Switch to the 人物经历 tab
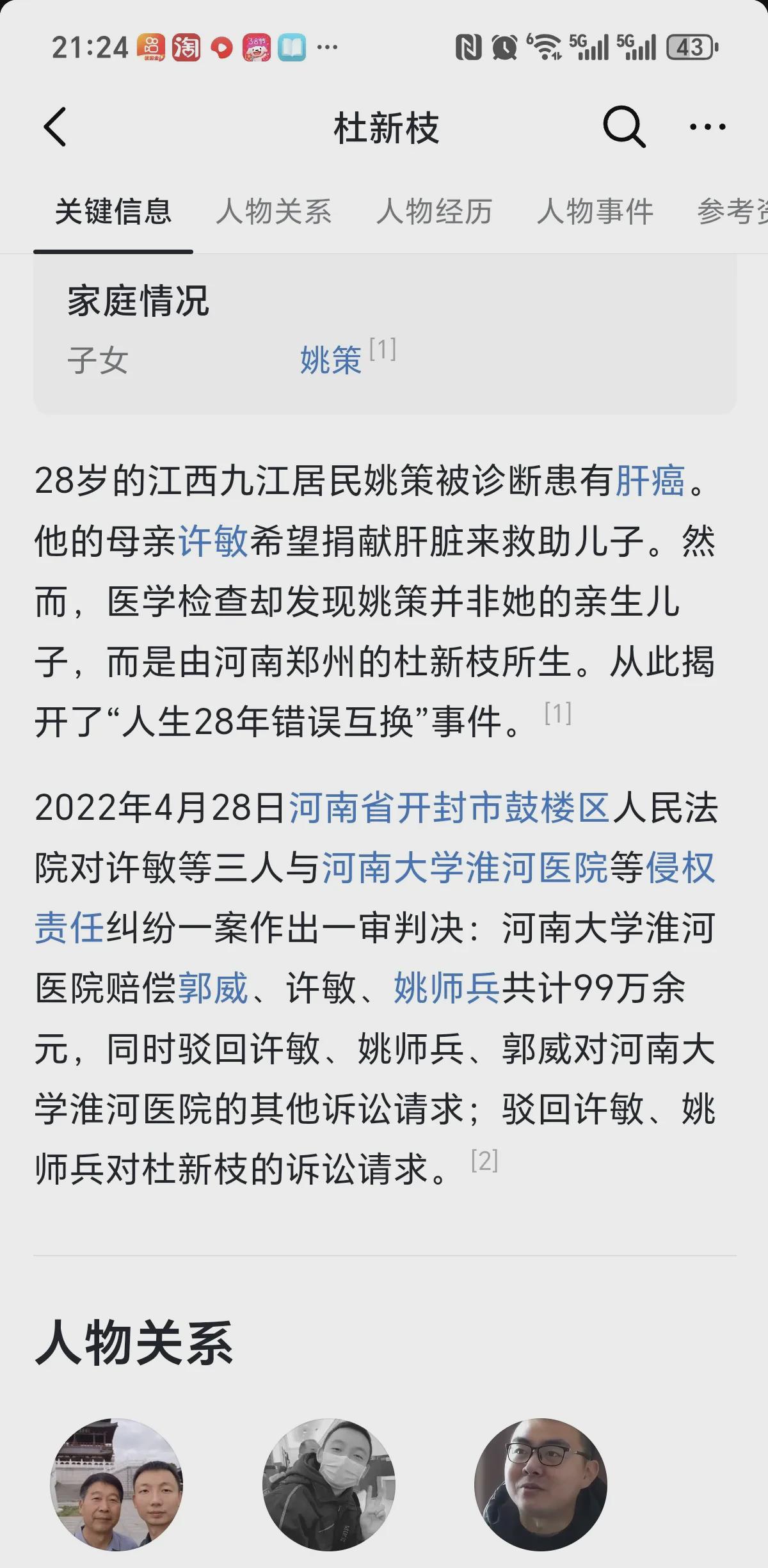The height and width of the screenshot is (1568, 768). 435,211
